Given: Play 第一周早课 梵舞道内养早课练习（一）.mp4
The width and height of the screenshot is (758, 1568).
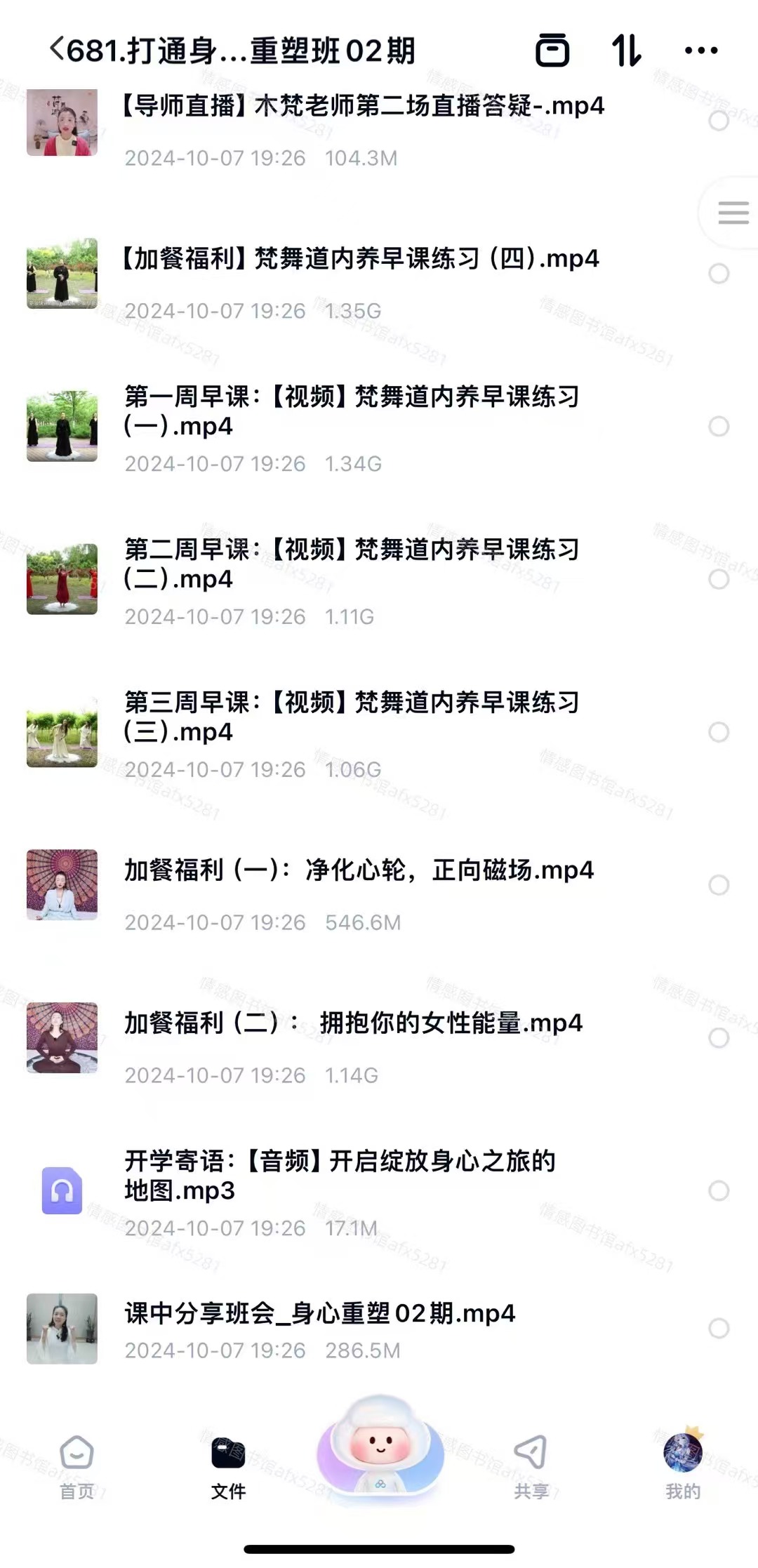Looking at the screenshot, I should click(351, 411).
